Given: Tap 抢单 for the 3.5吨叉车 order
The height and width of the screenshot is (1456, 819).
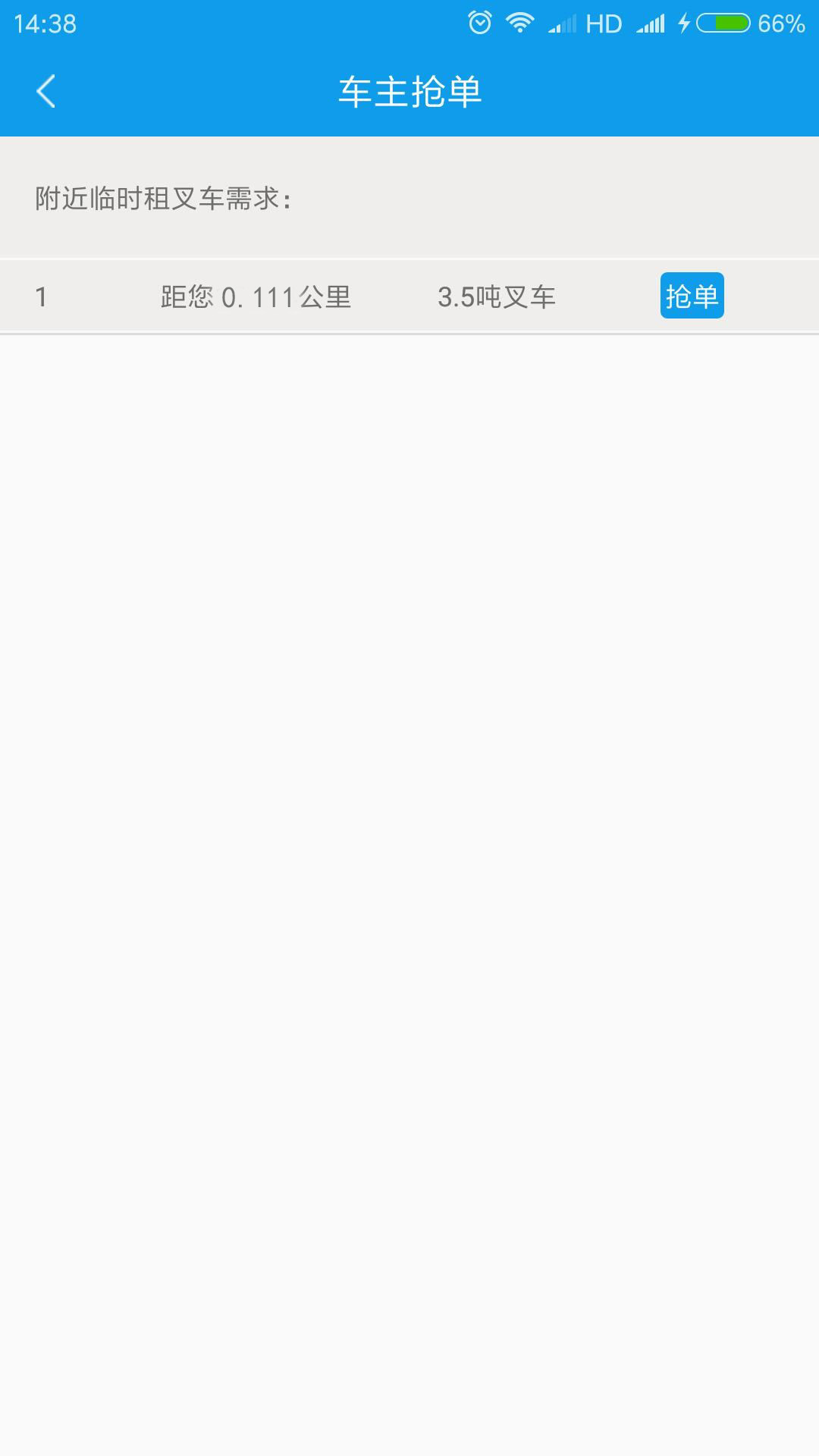Looking at the screenshot, I should [x=692, y=296].
